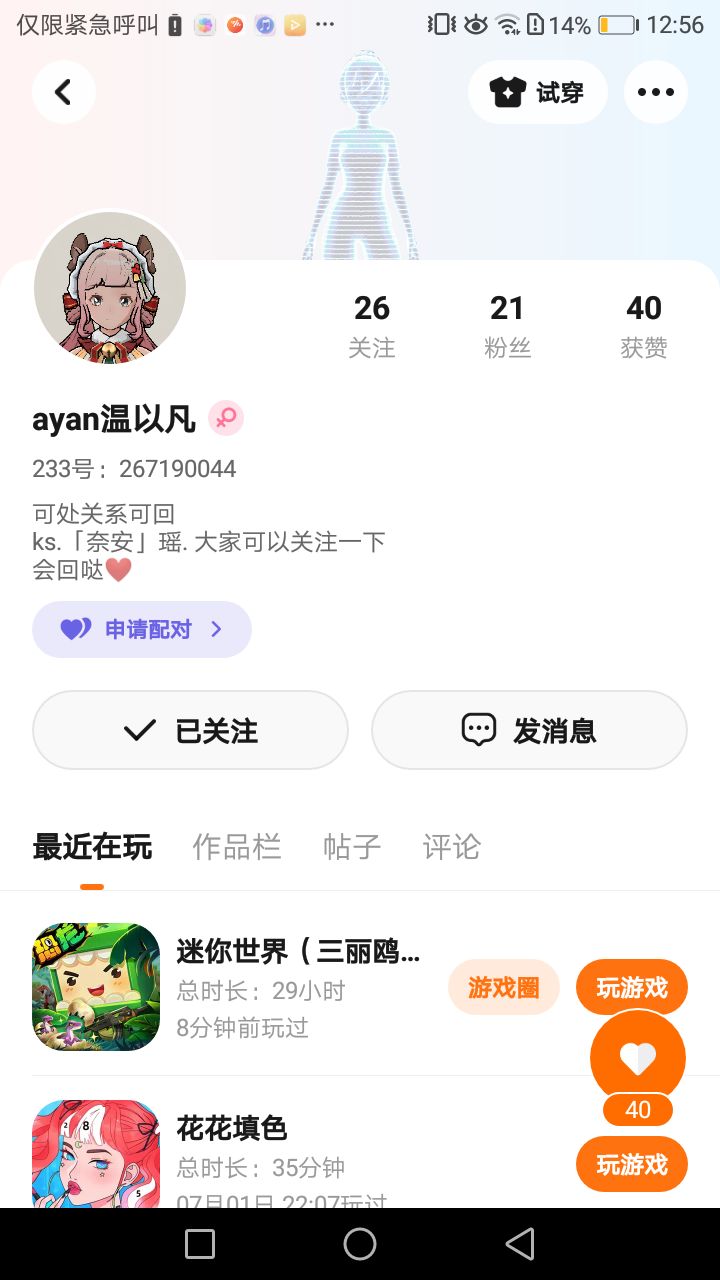Open 花花填色 game details
The image size is (720, 1280).
point(232,1150)
